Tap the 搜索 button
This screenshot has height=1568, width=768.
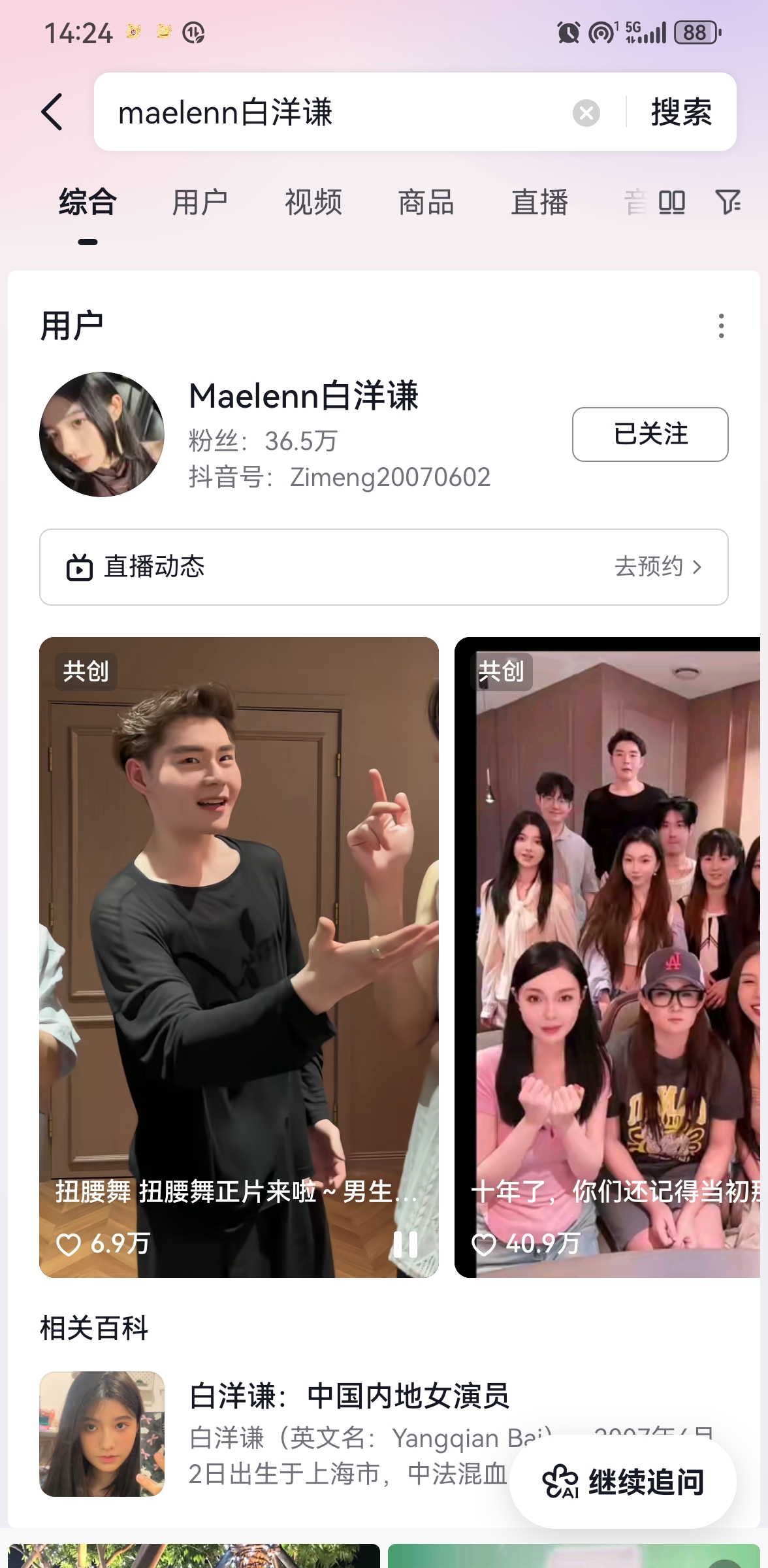(681, 112)
